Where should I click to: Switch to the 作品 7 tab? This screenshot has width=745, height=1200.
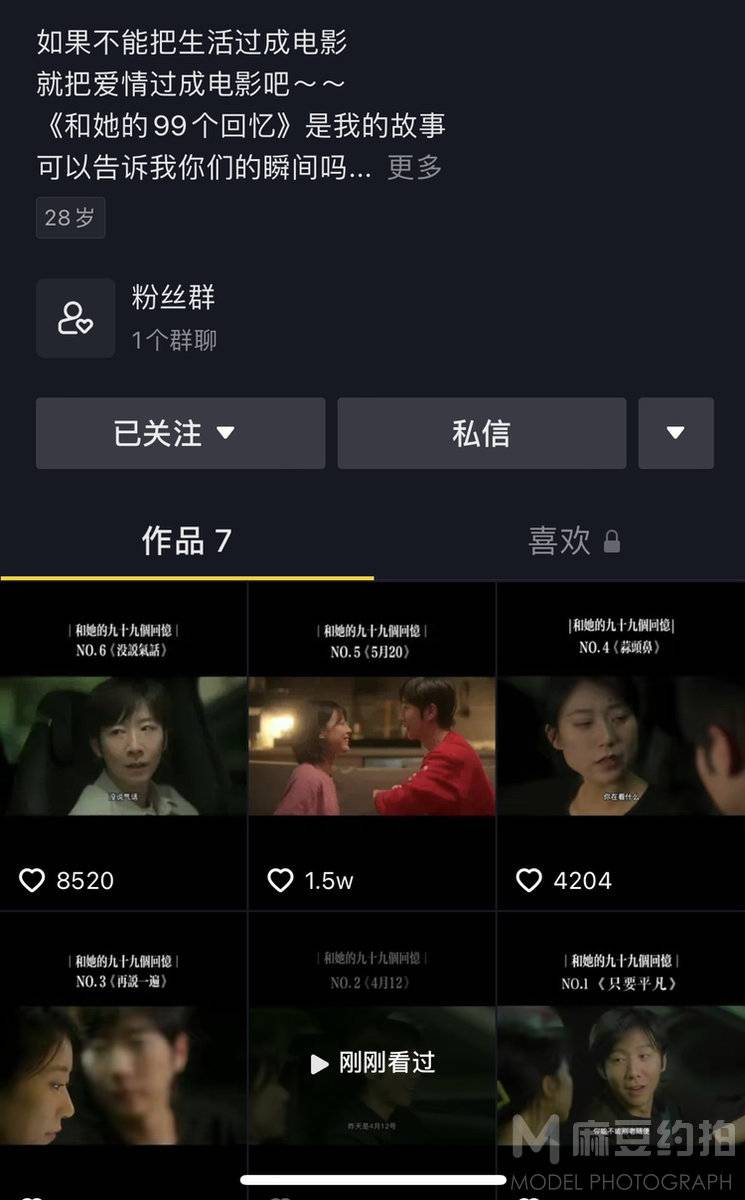[x=187, y=541]
